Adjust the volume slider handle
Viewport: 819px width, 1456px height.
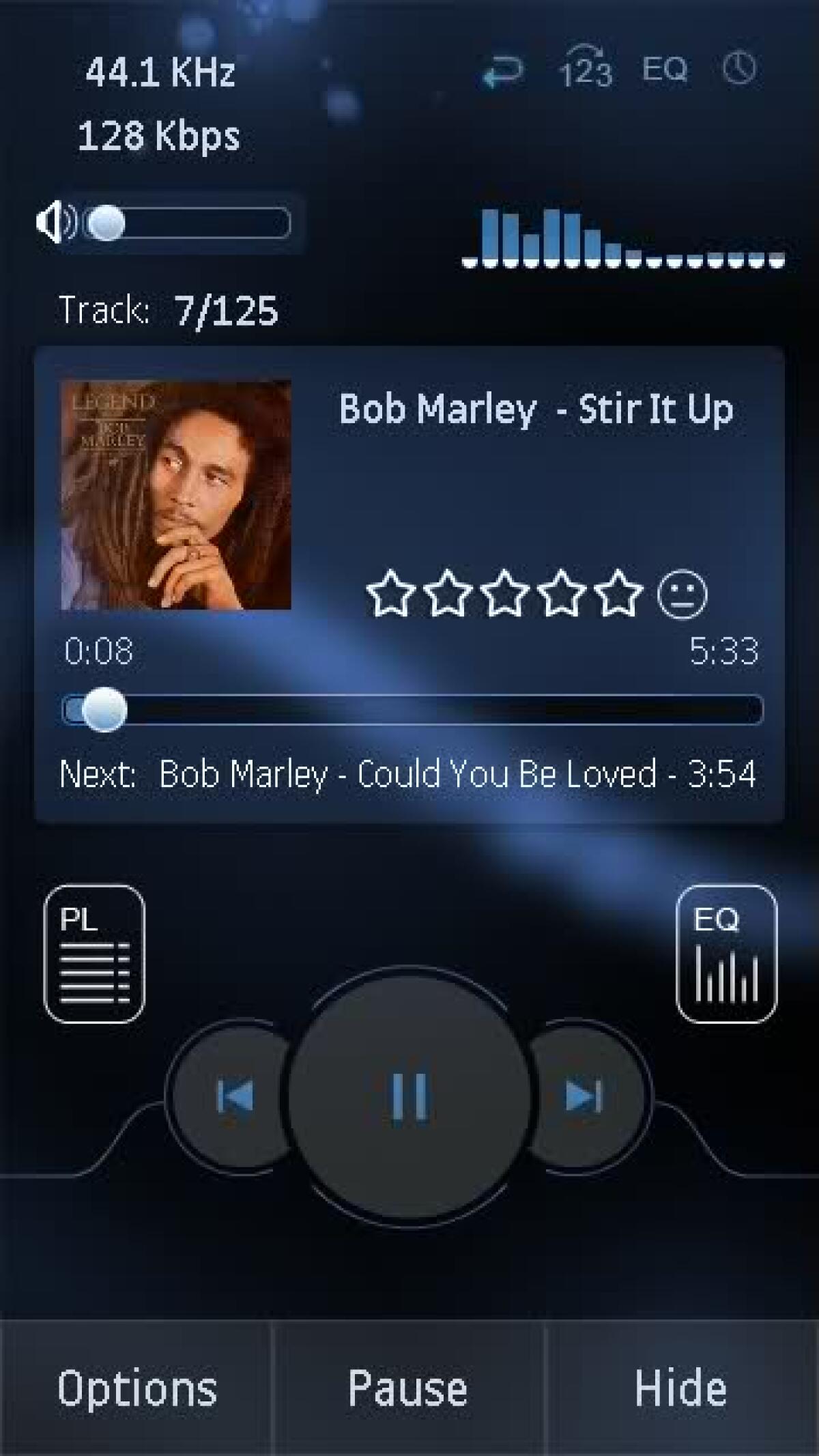106,223
